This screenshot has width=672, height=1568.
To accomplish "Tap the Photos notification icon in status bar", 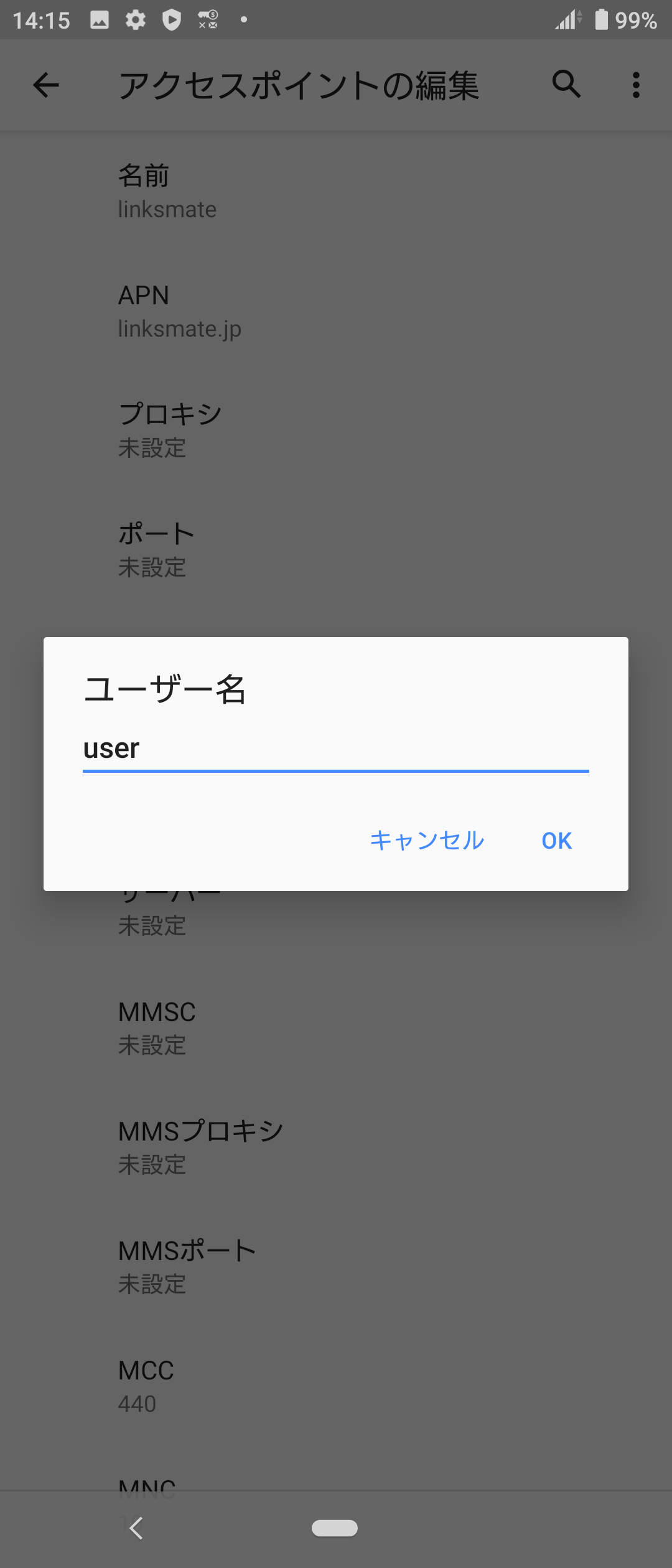I will point(100,20).
